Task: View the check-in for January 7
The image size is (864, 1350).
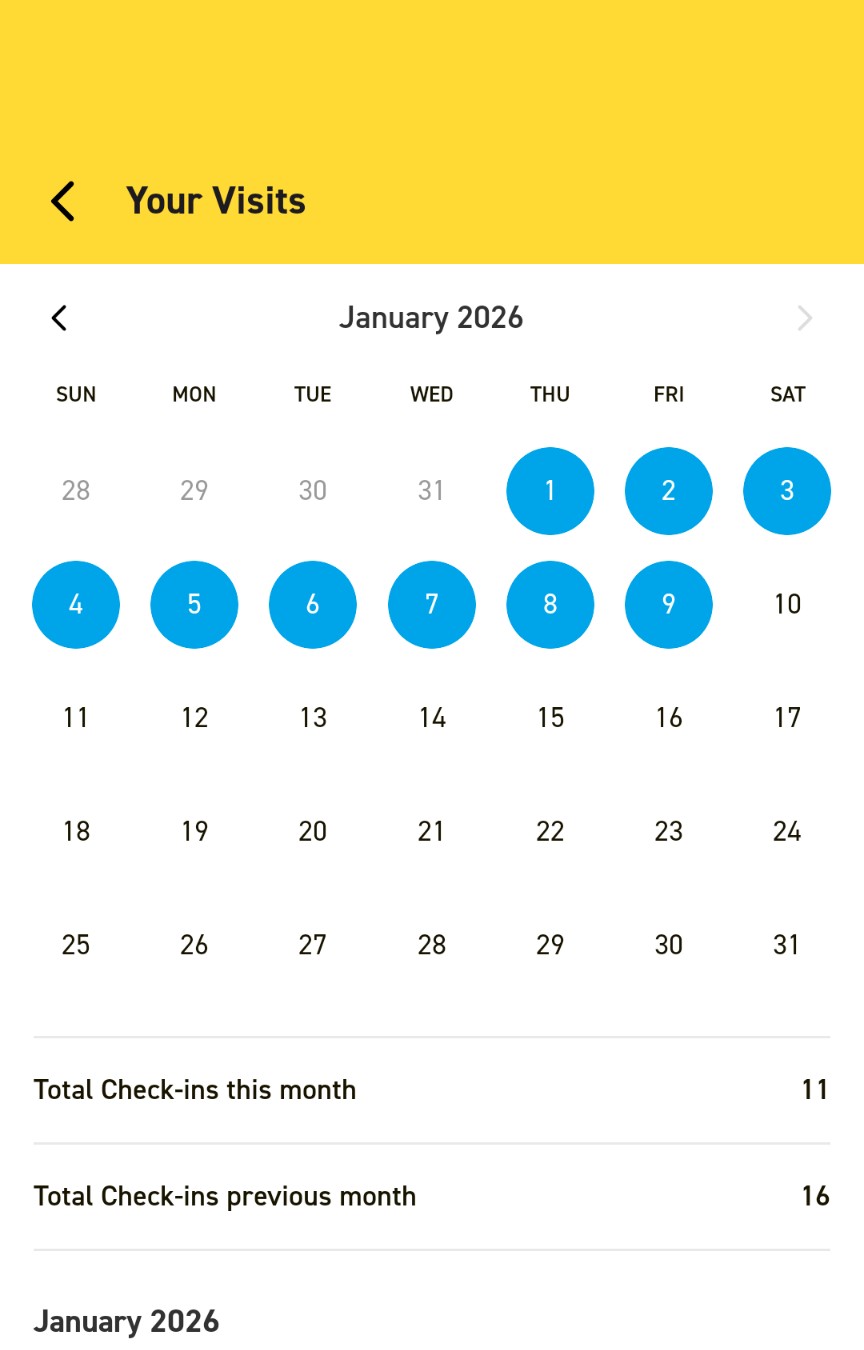Action: tap(431, 604)
